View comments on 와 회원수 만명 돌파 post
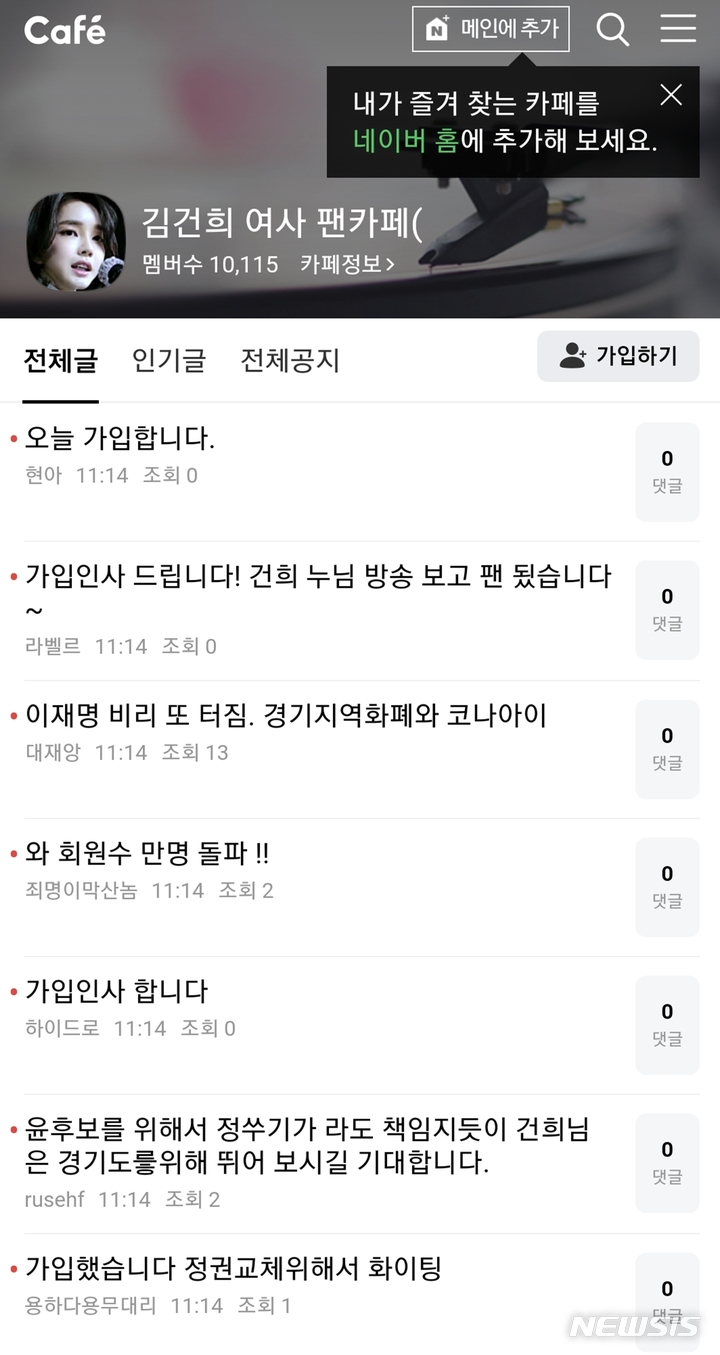720x1355 pixels. click(x=667, y=886)
